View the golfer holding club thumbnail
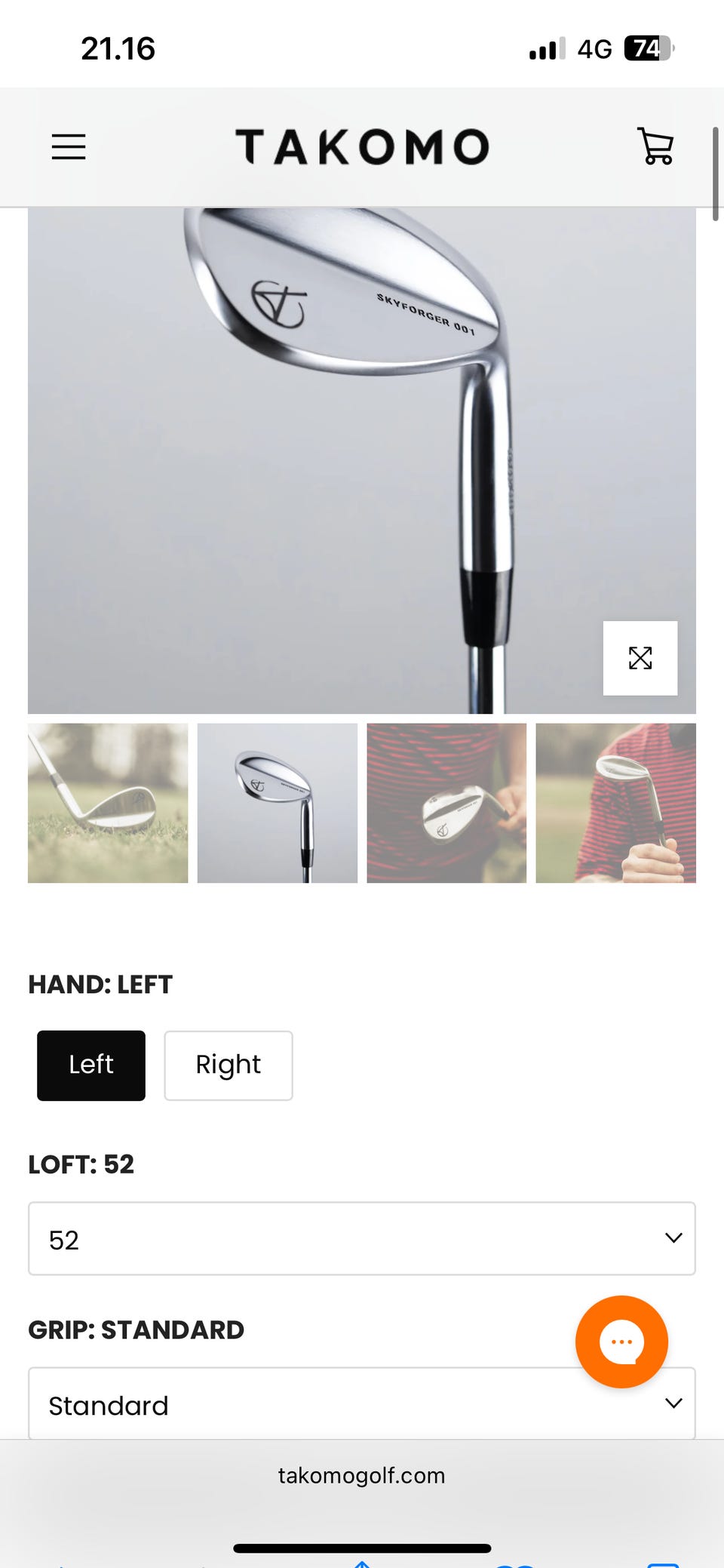The height and width of the screenshot is (1568, 724). click(x=615, y=803)
